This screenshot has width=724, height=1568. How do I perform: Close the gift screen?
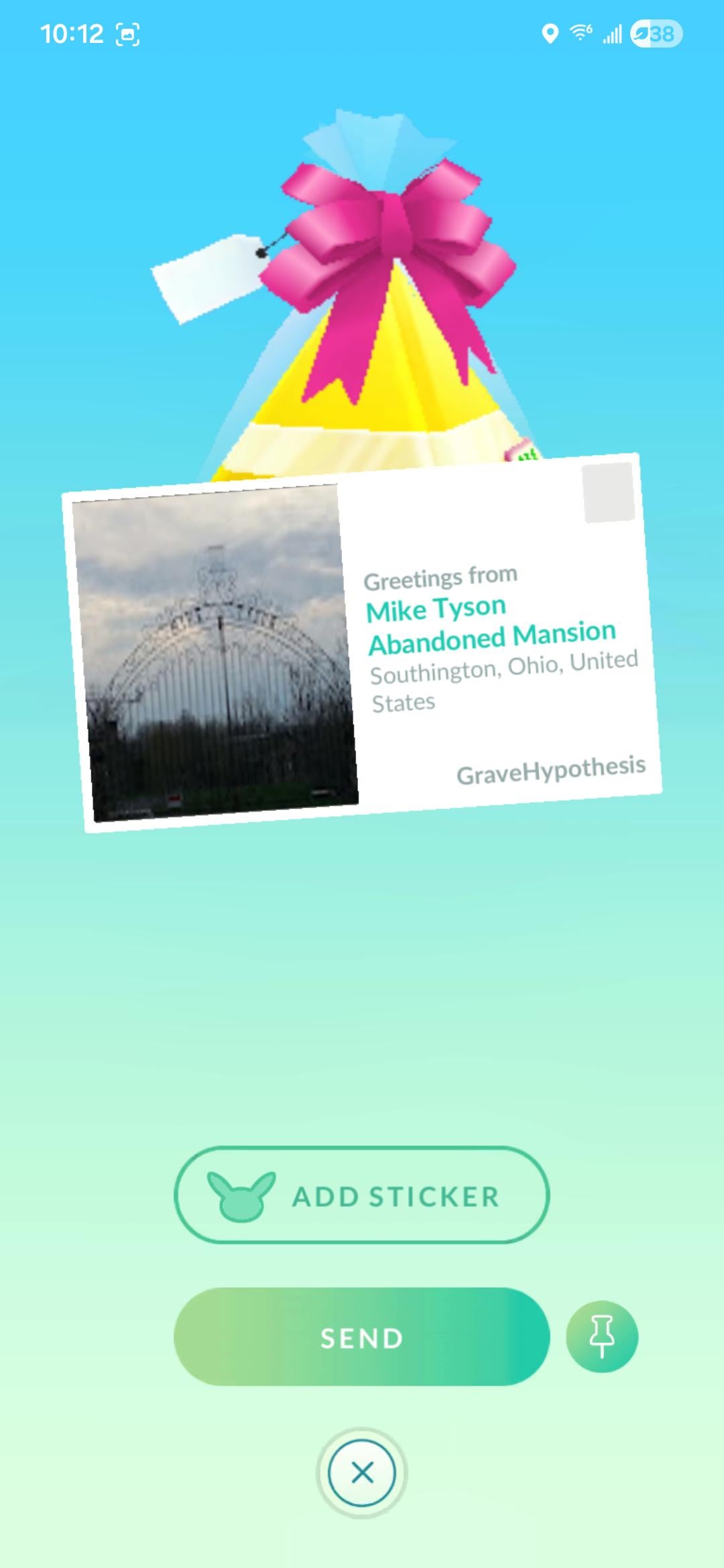pyautogui.click(x=362, y=1472)
